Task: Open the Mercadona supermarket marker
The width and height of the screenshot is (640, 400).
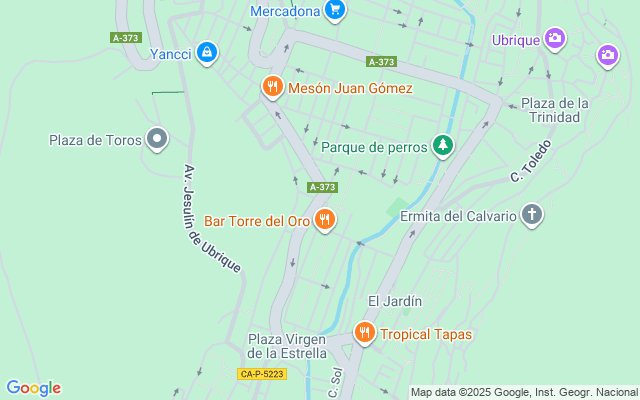Action: click(x=335, y=12)
